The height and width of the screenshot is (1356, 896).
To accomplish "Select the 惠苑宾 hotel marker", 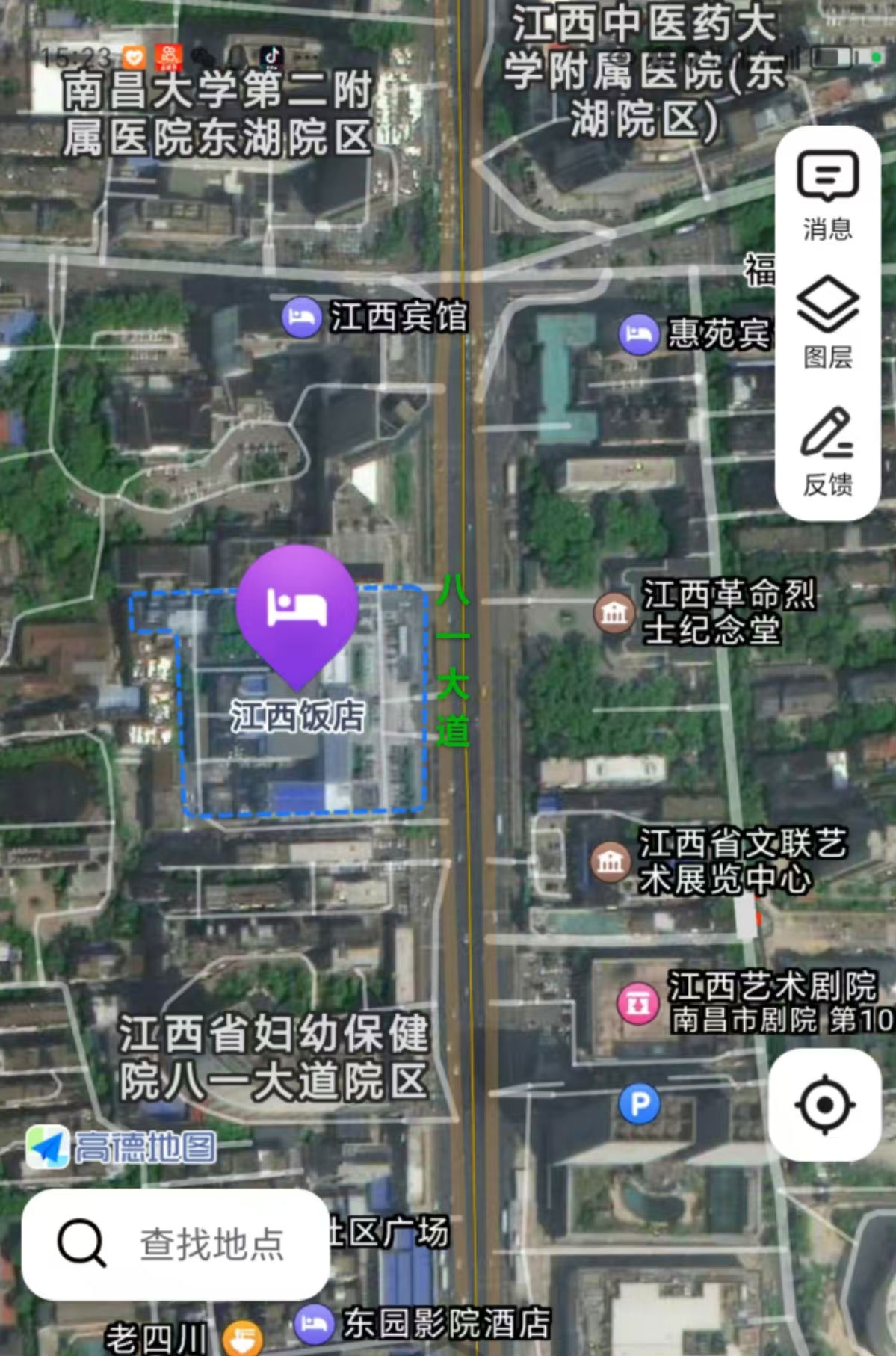I will click(x=638, y=333).
